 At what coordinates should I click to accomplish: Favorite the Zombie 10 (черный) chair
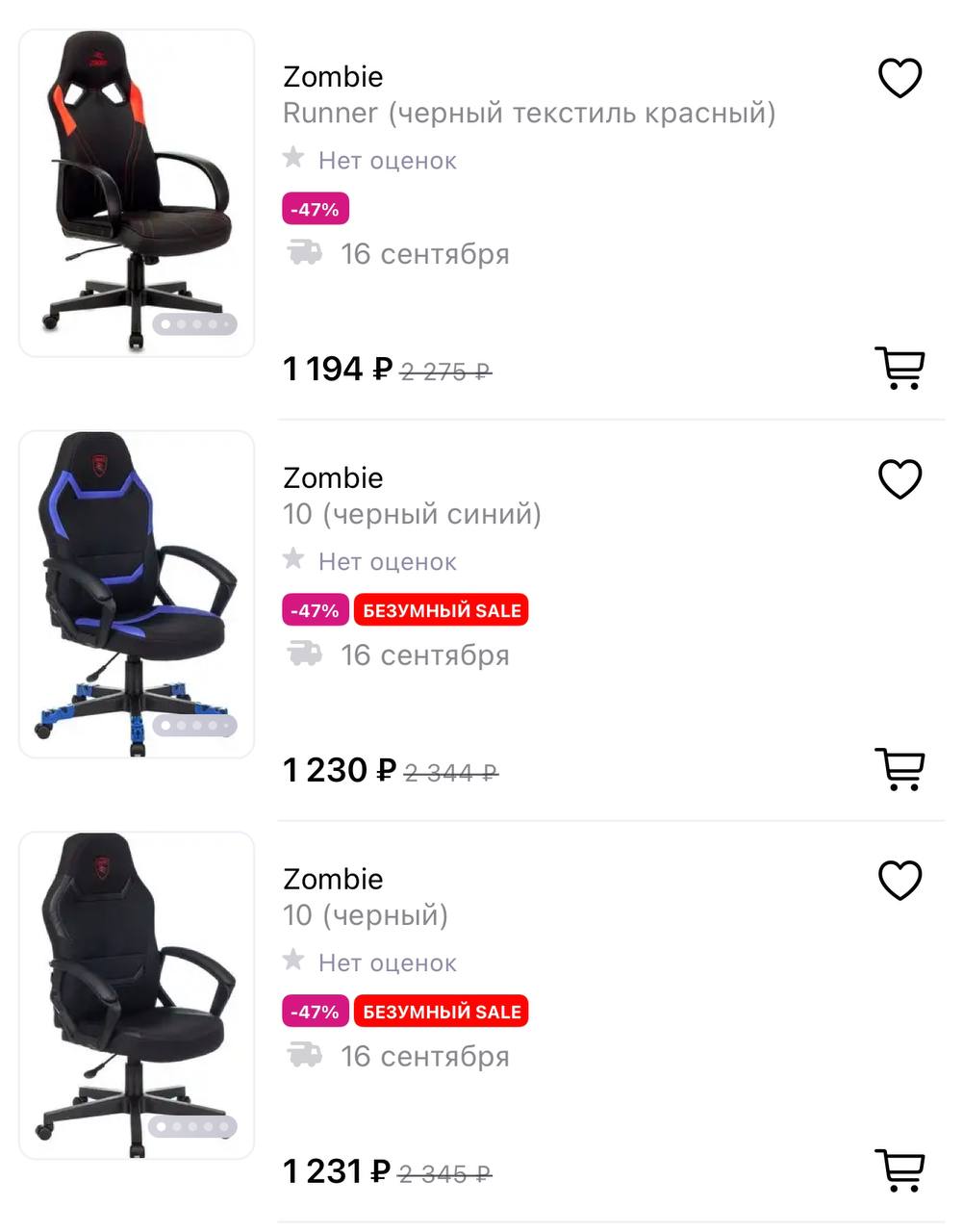click(900, 880)
